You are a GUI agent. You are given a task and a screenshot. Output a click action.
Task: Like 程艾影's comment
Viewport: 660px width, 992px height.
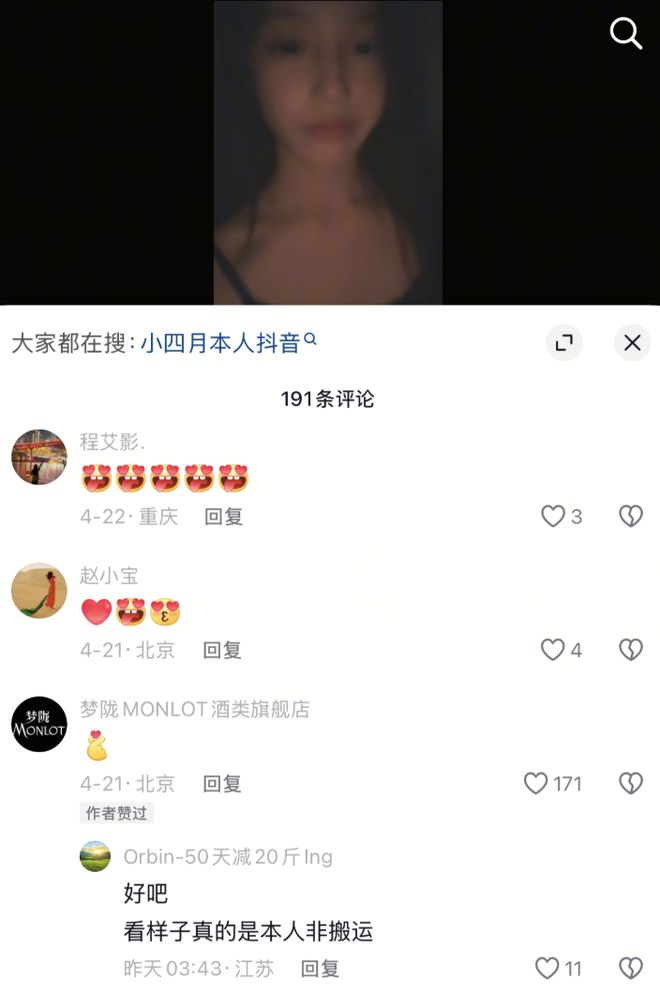point(553,516)
